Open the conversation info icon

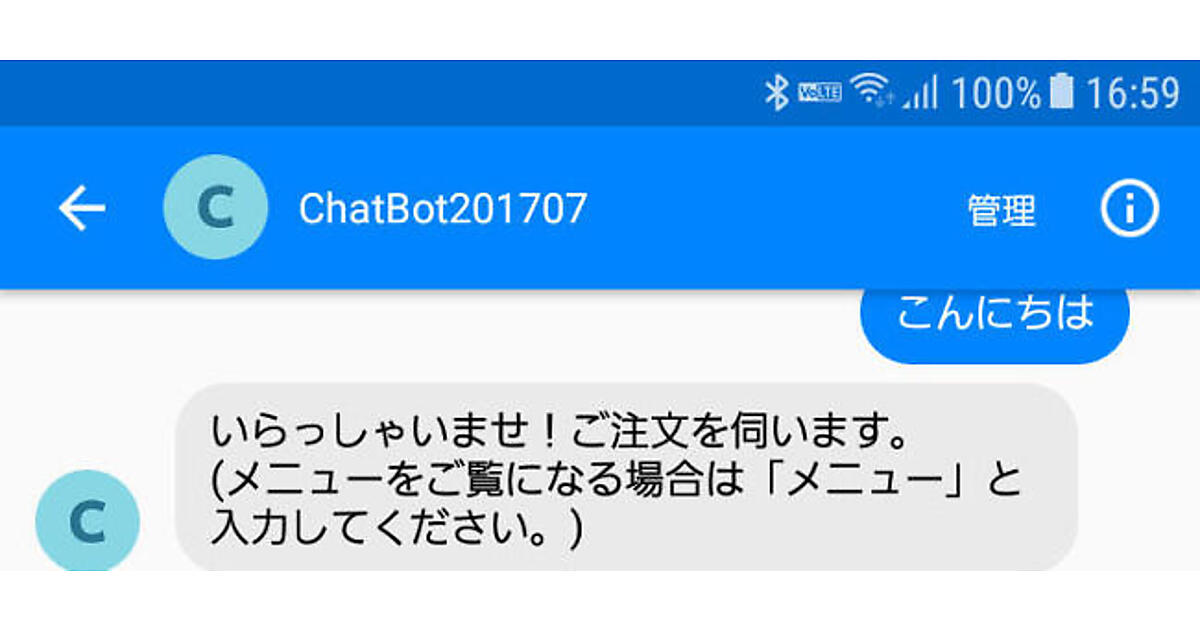(x=1129, y=209)
